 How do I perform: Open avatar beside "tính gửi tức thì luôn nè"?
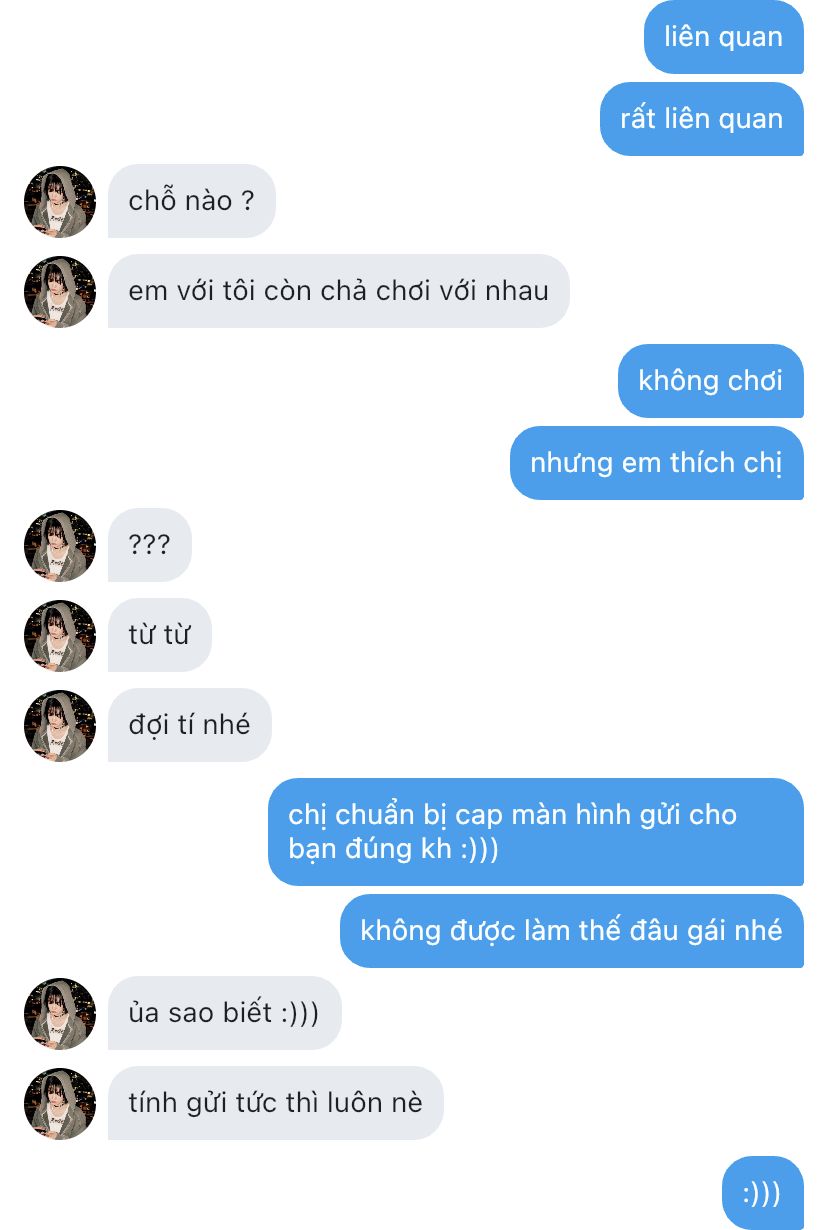[x=60, y=1103]
